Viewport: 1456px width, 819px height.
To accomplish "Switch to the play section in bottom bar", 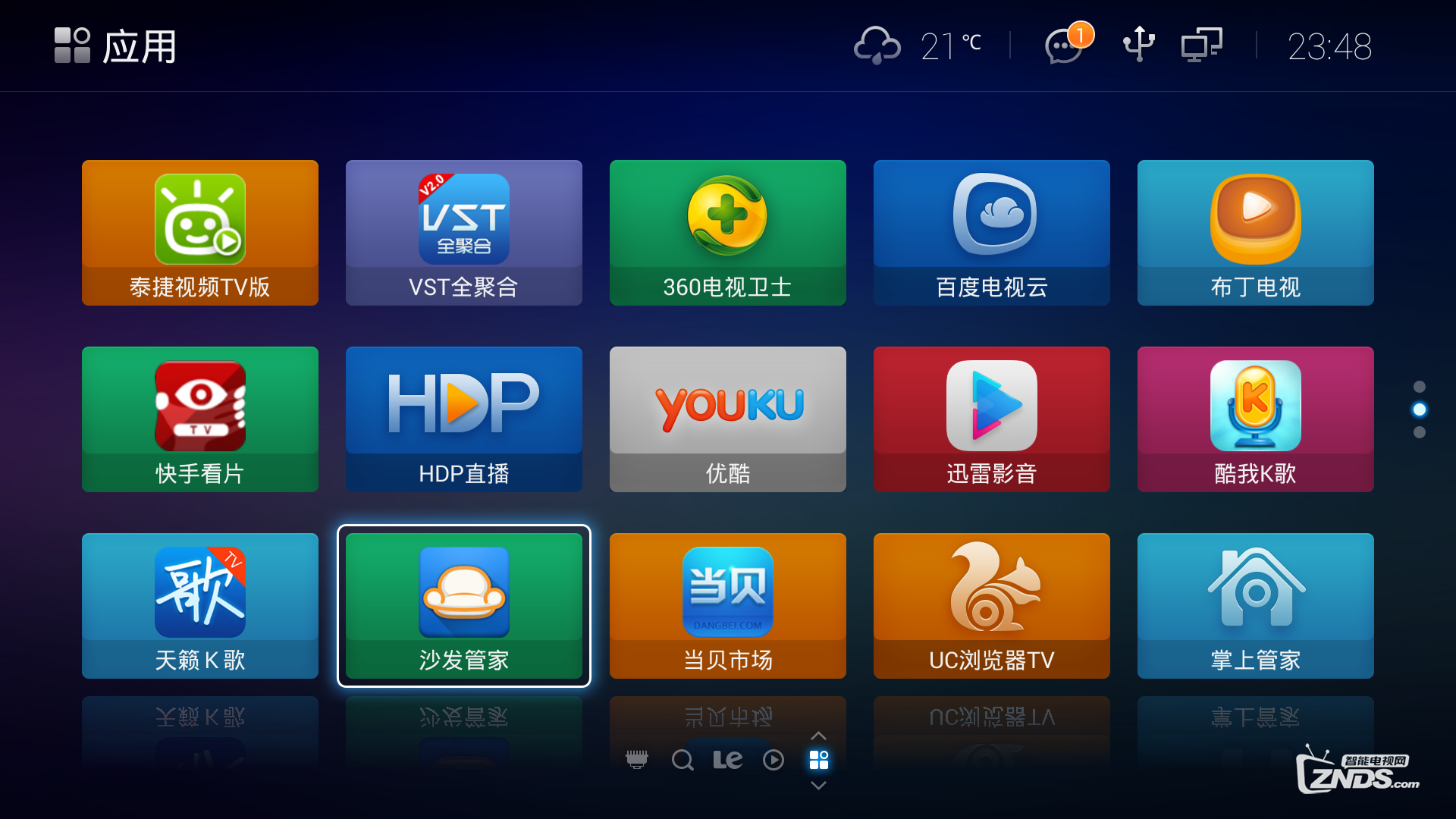I will pos(773,760).
